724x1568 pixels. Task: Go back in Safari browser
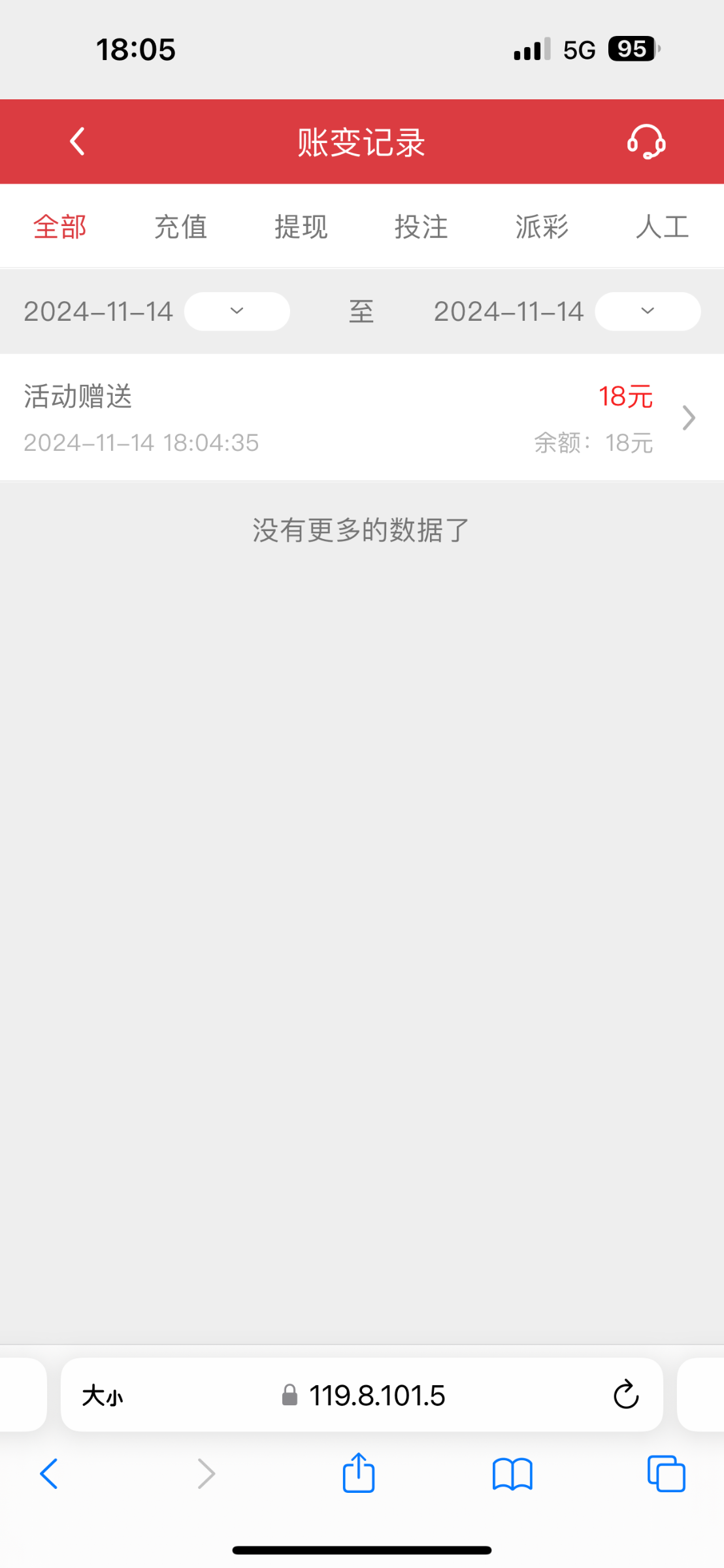49,1474
